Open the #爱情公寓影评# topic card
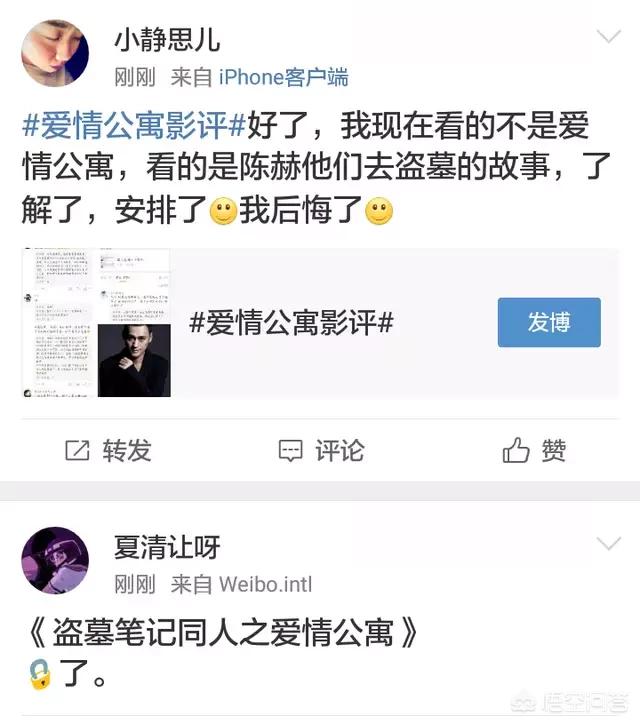Viewport: 640px width, 724px height. 290,324
